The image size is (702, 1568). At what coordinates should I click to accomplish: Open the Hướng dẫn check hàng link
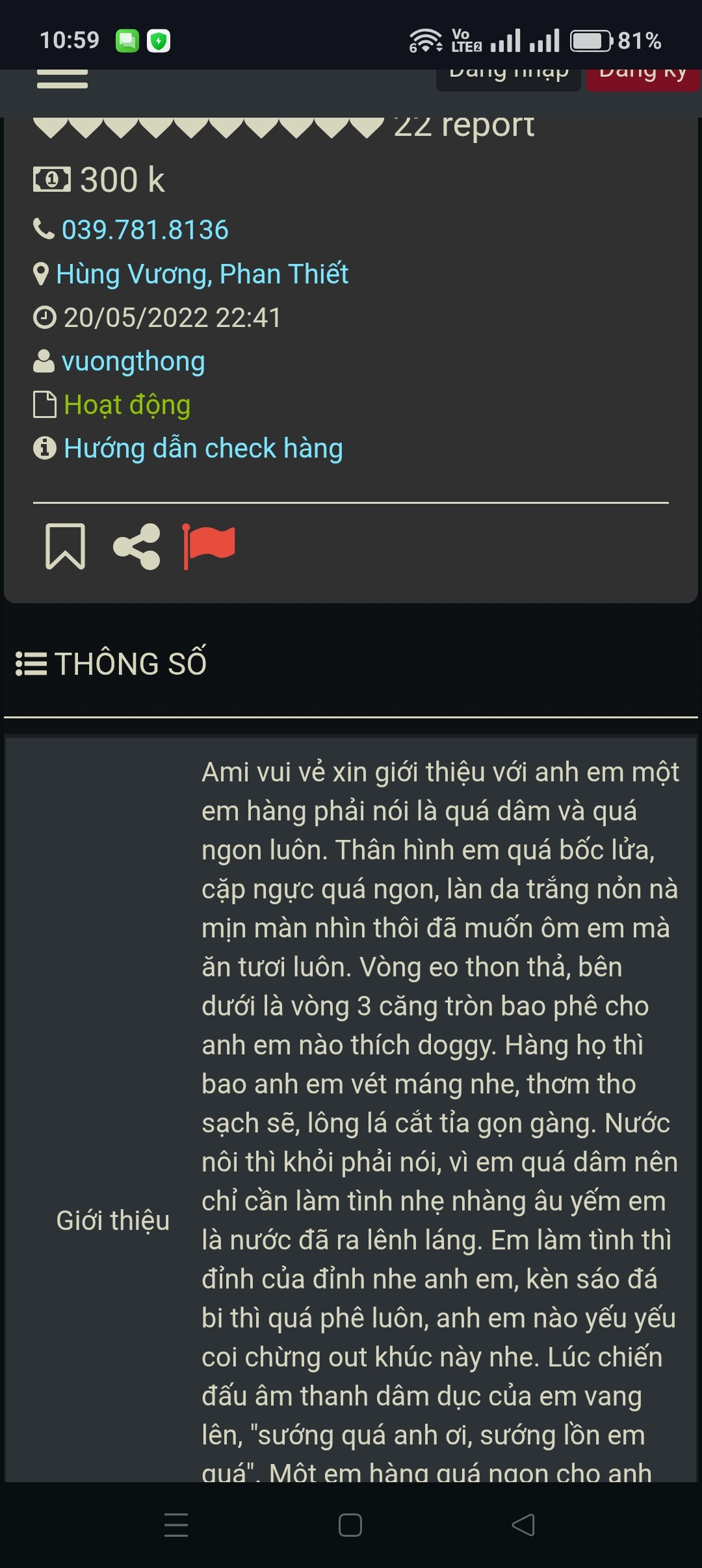pos(203,449)
